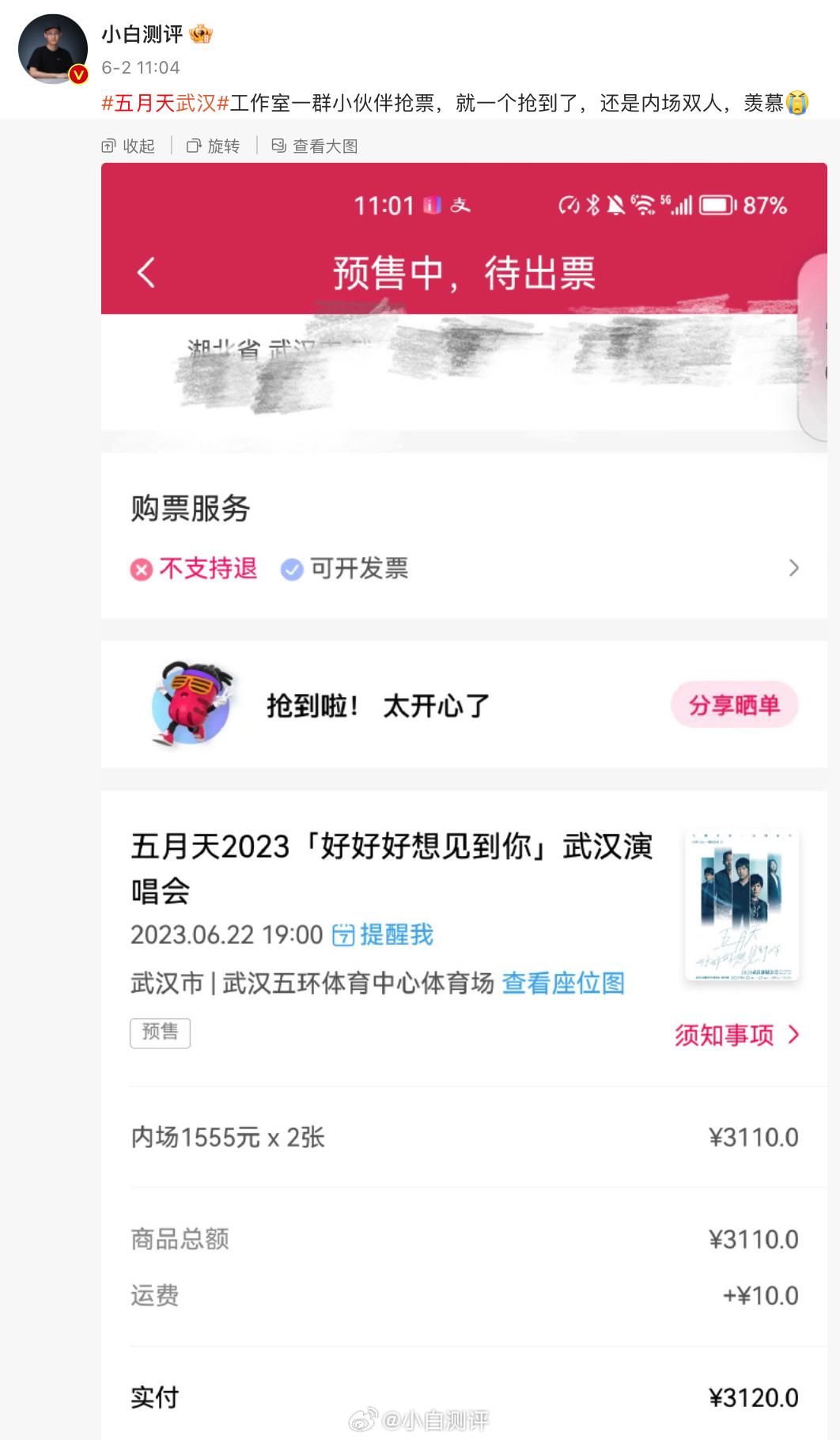Open the 查看座位图 seating map link
The image size is (840, 1440).
pos(563,983)
